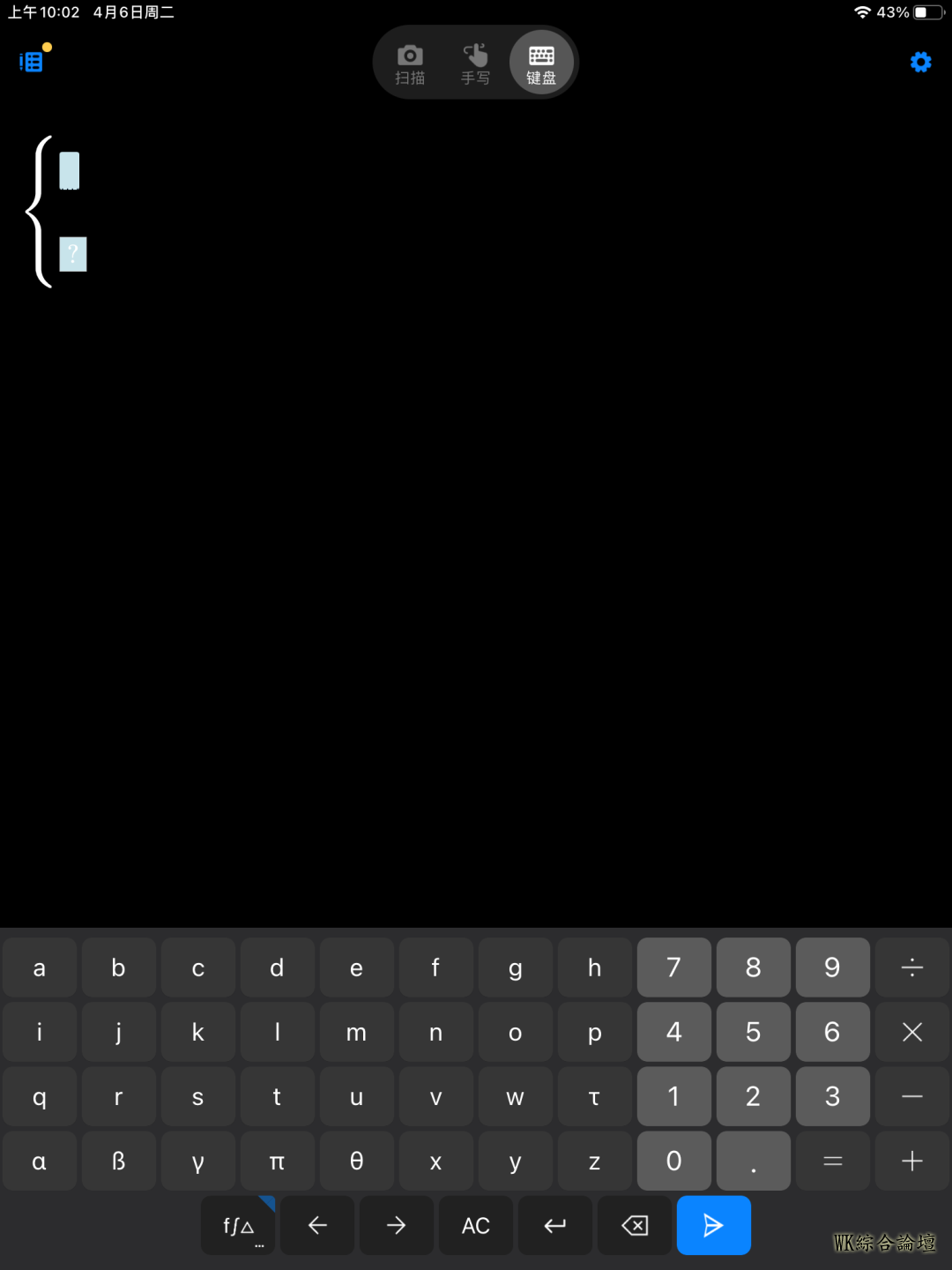This screenshot has height=1270, width=952.
Task: Move cursor left with the left arrow key
Action: coord(317,1225)
